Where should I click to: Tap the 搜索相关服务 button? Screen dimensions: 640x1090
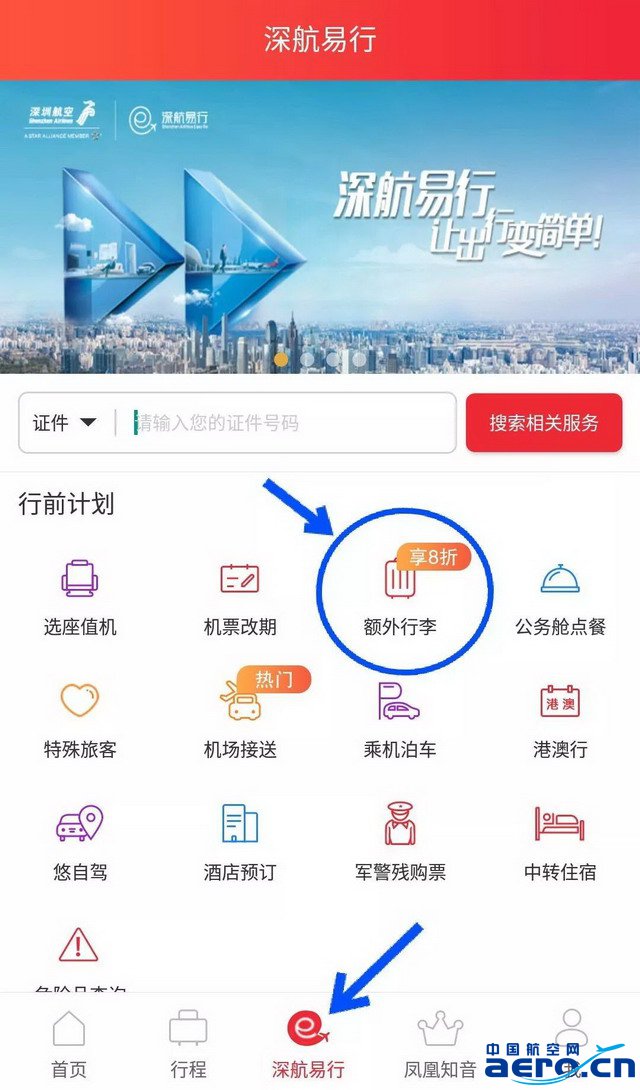pos(544,423)
